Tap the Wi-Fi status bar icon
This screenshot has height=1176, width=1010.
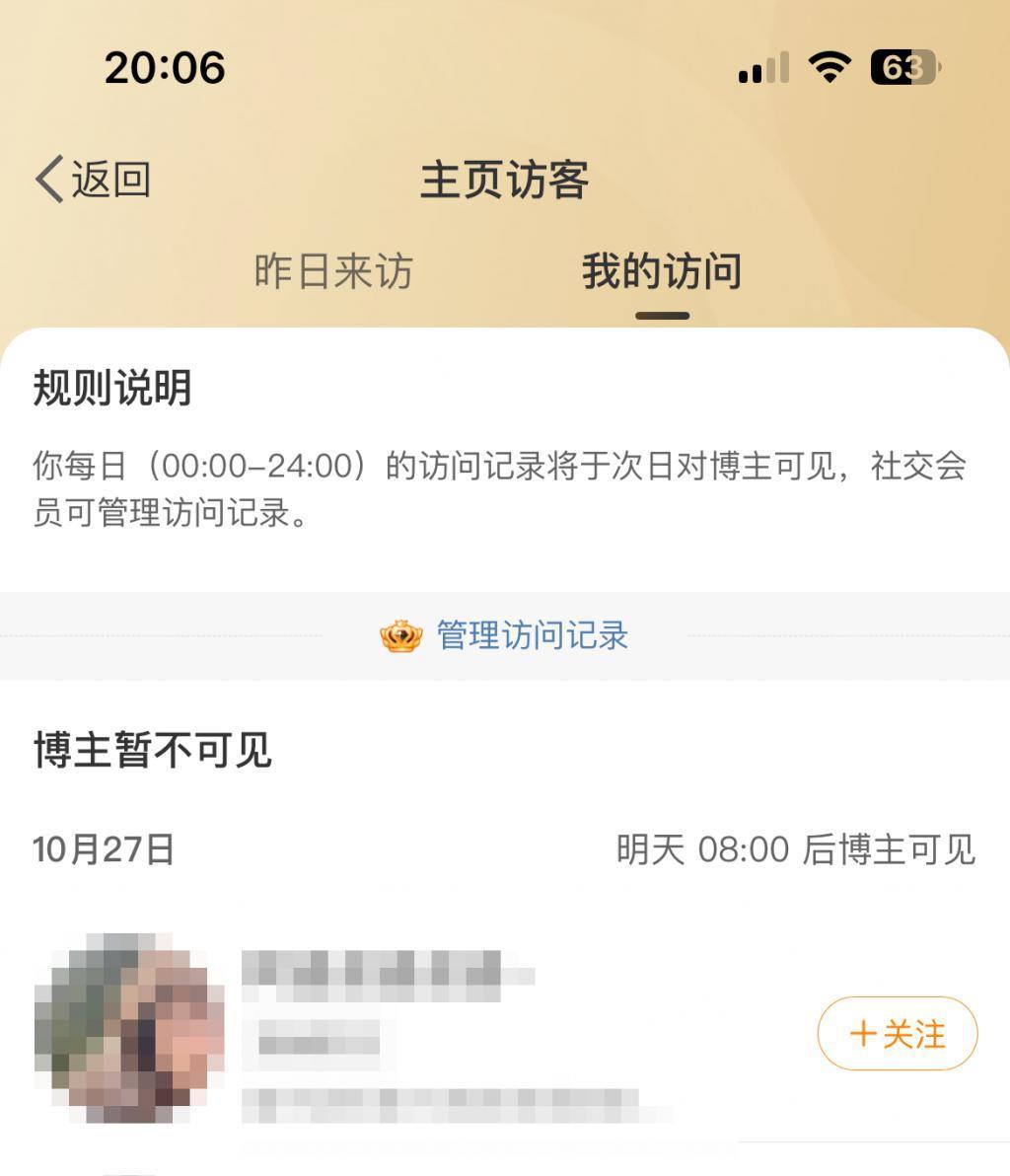click(829, 65)
